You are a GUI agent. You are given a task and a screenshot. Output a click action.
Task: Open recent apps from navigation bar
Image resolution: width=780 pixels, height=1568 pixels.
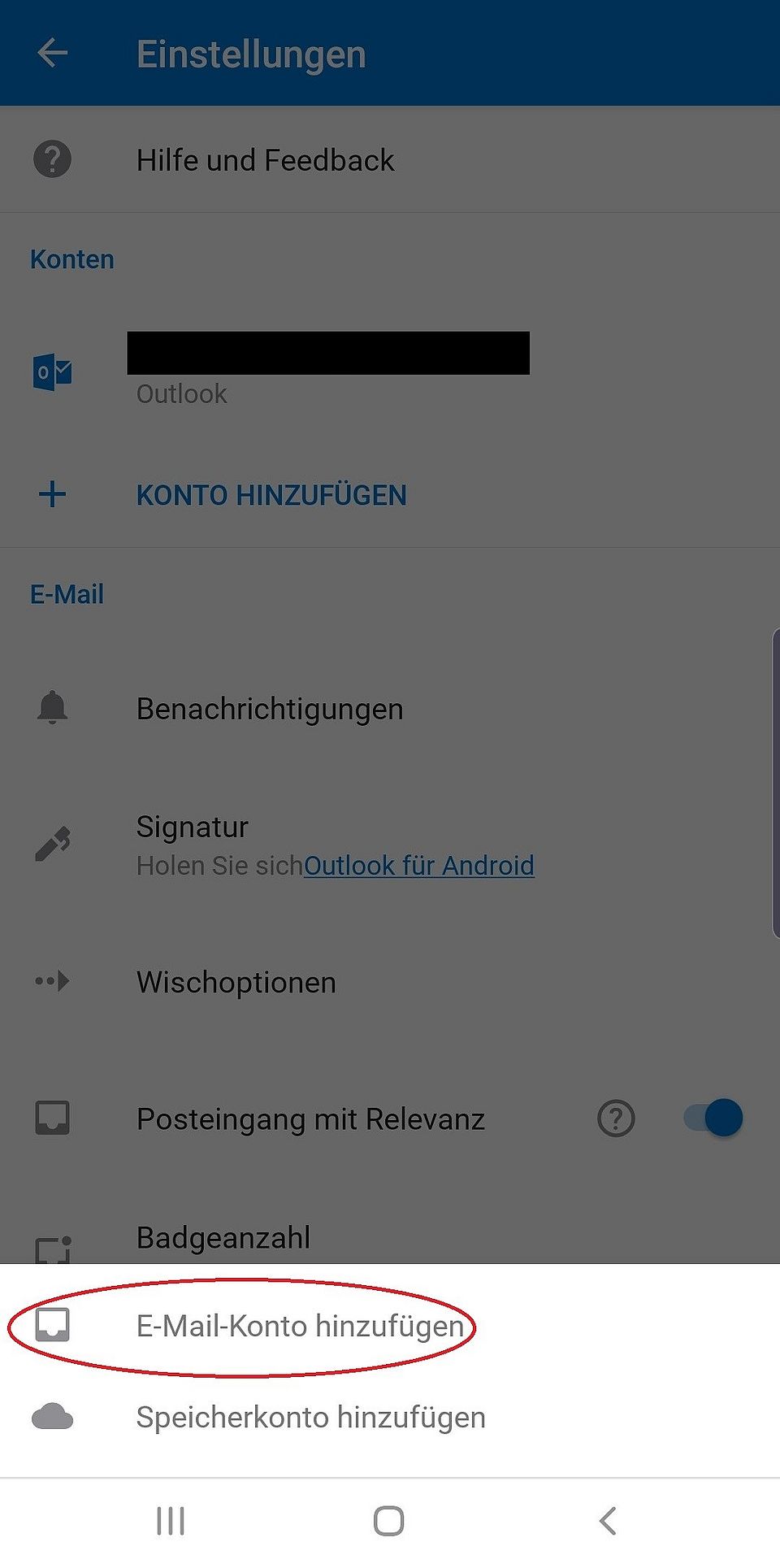(x=171, y=1521)
